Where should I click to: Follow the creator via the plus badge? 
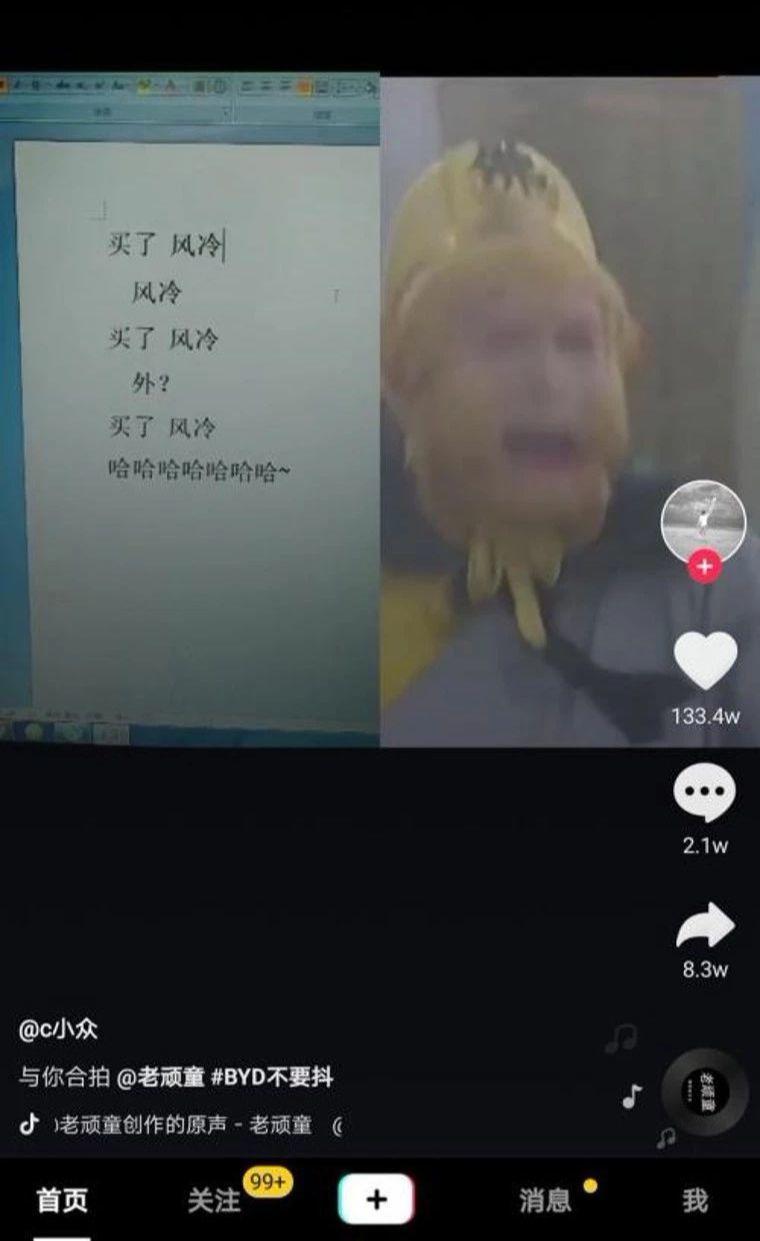tap(705, 566)
